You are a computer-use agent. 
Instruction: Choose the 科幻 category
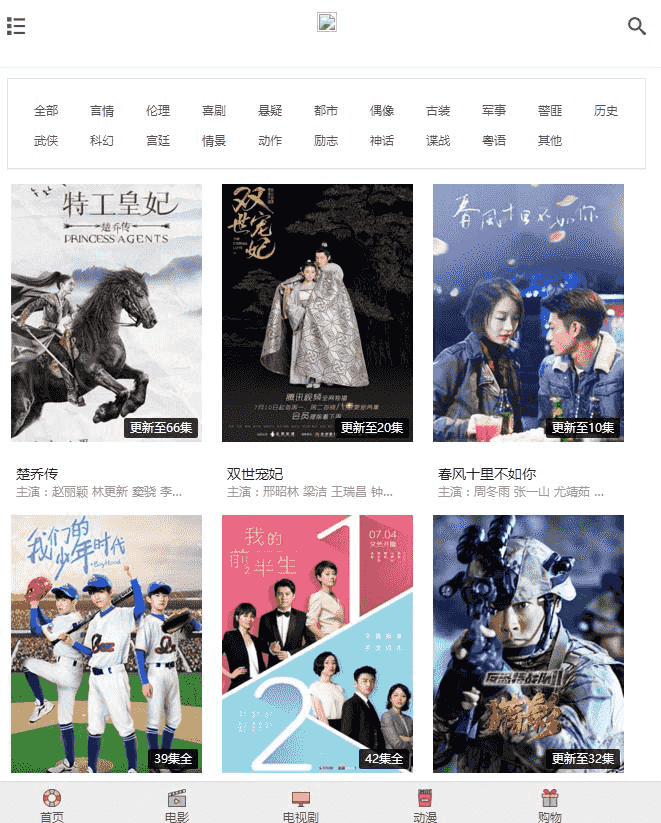click(x=102, y=141)
